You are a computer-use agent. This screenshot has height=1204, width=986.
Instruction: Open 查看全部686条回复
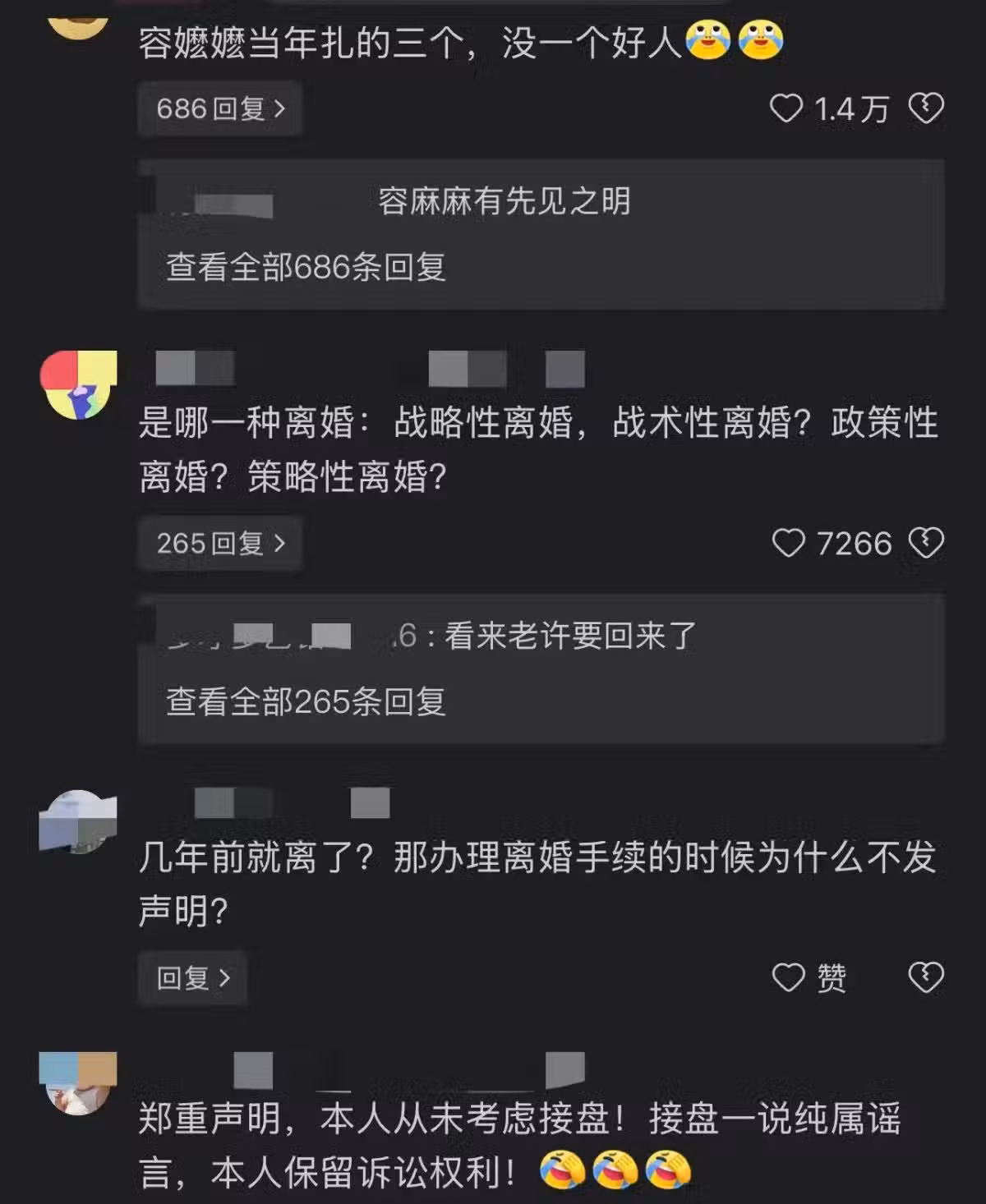point(306,267)
